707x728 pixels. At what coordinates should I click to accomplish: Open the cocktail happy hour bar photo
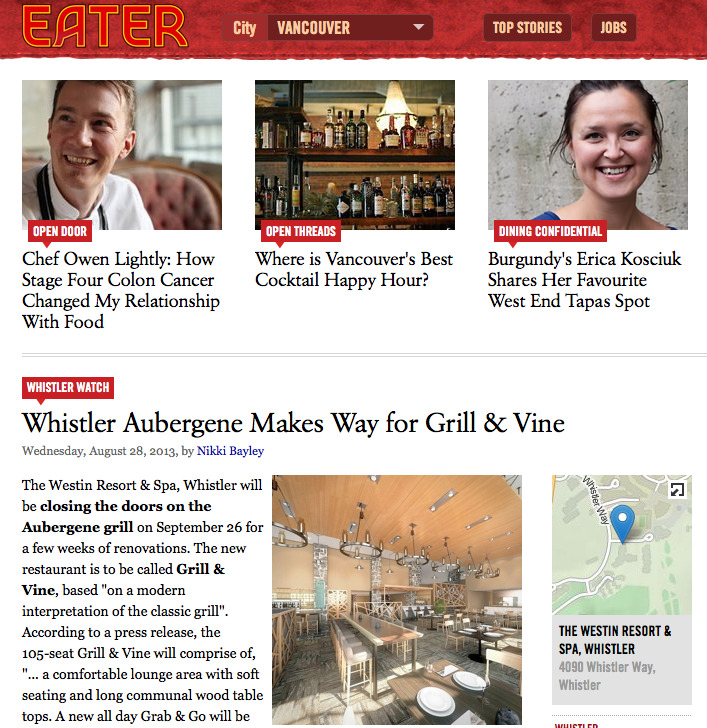(355, 155)
